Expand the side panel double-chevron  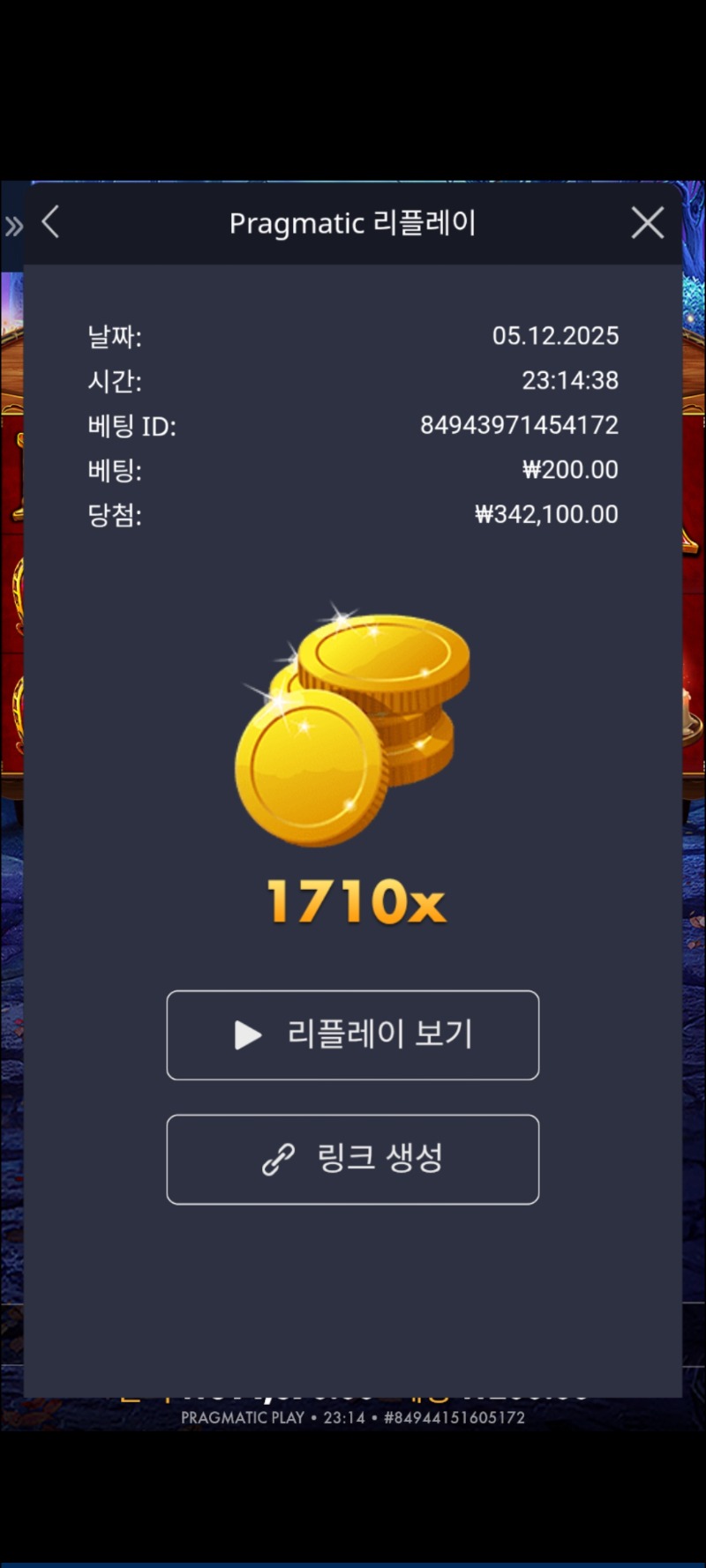point(13,227)
